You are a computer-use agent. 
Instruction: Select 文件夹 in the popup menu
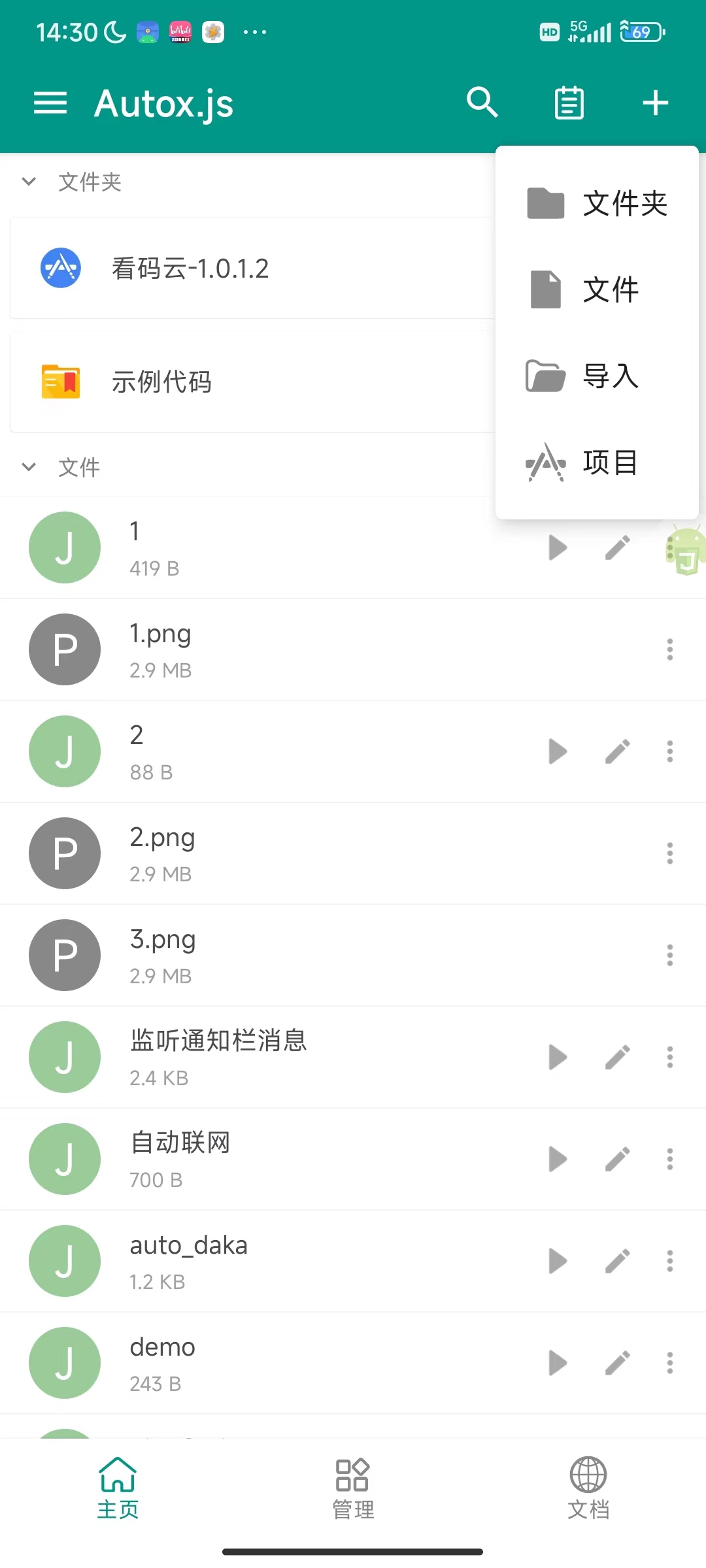597,203
